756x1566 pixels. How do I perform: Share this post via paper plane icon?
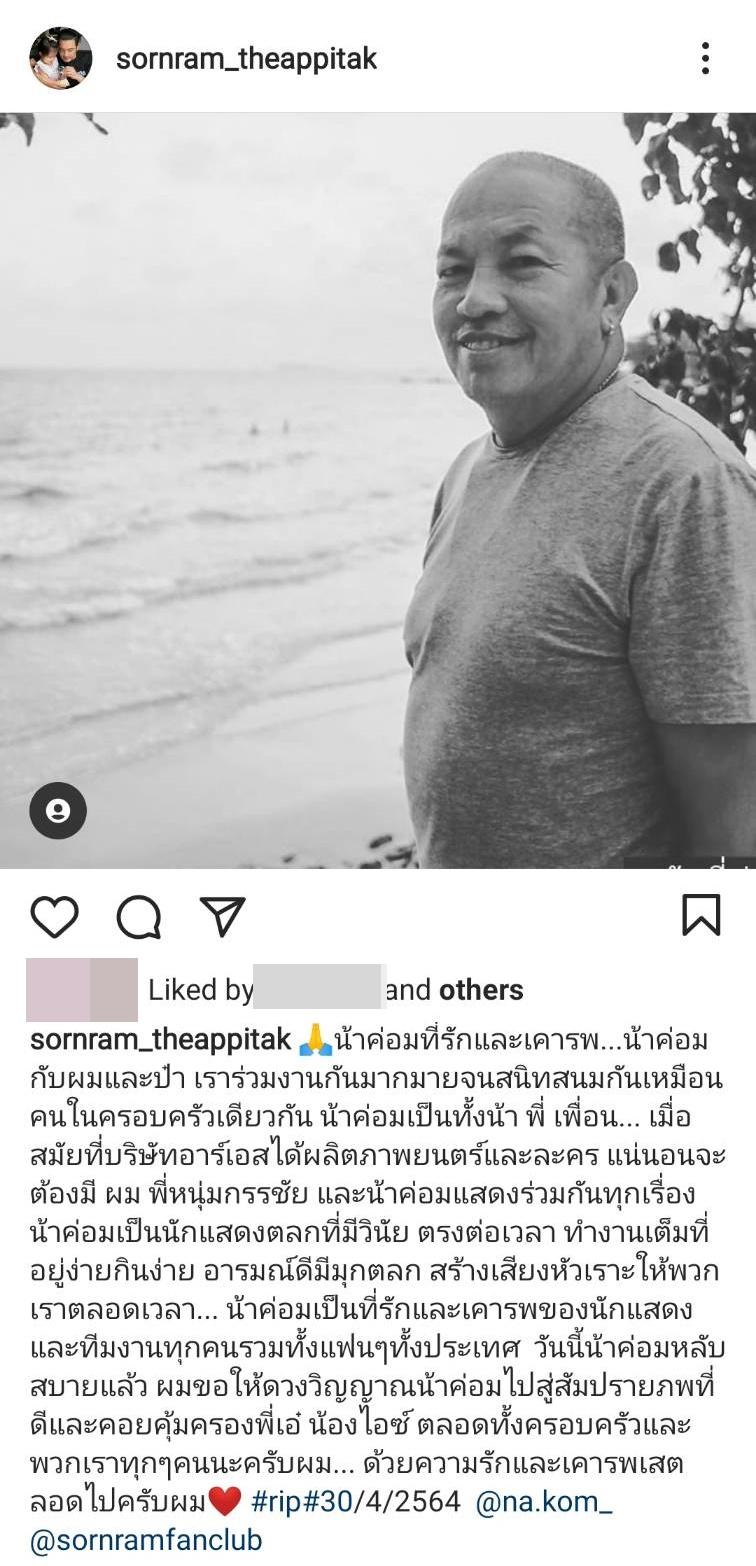pyautogui.click(x=223, y=915)
